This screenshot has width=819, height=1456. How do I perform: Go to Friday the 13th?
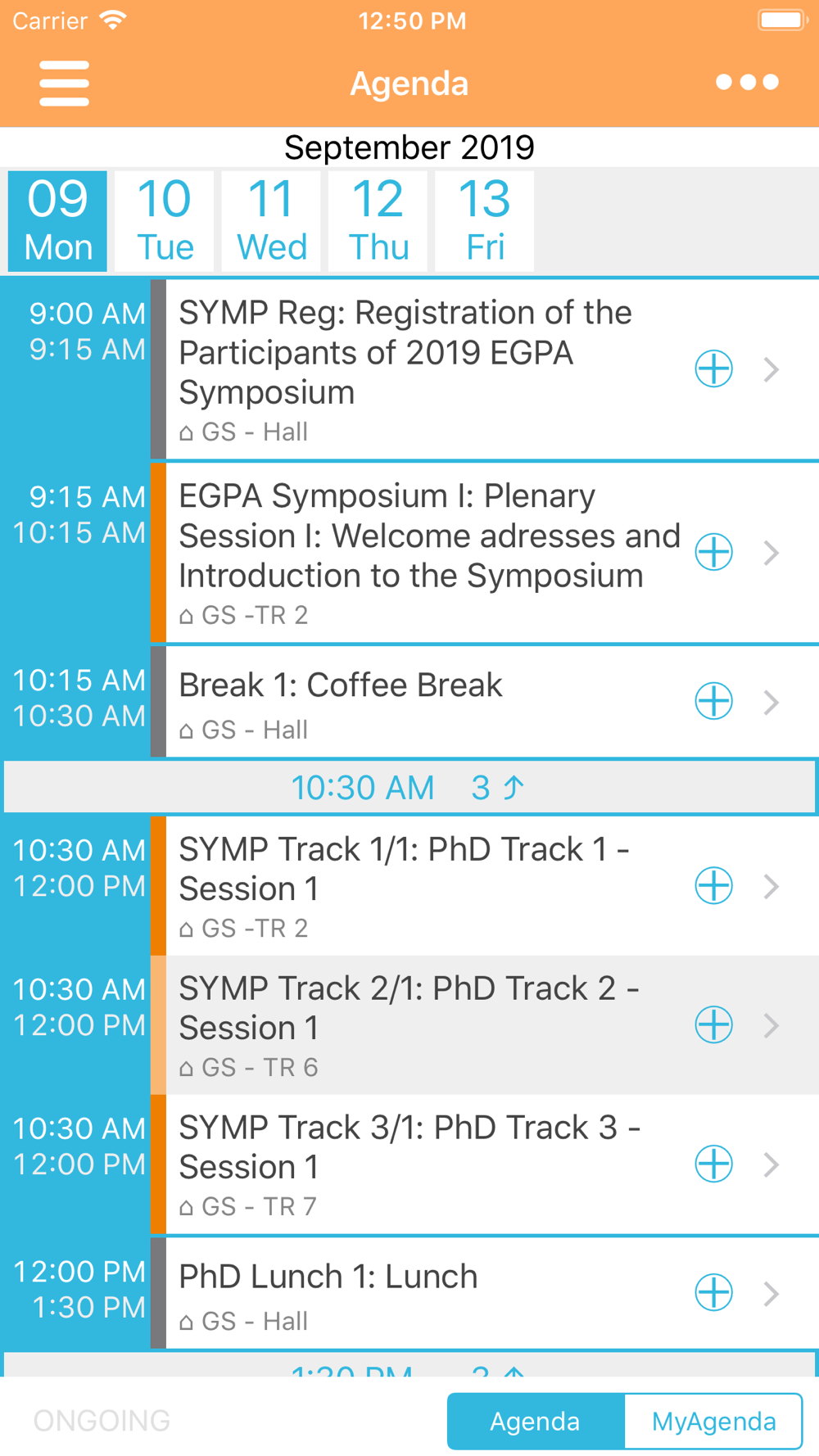(x=485, y=221)
